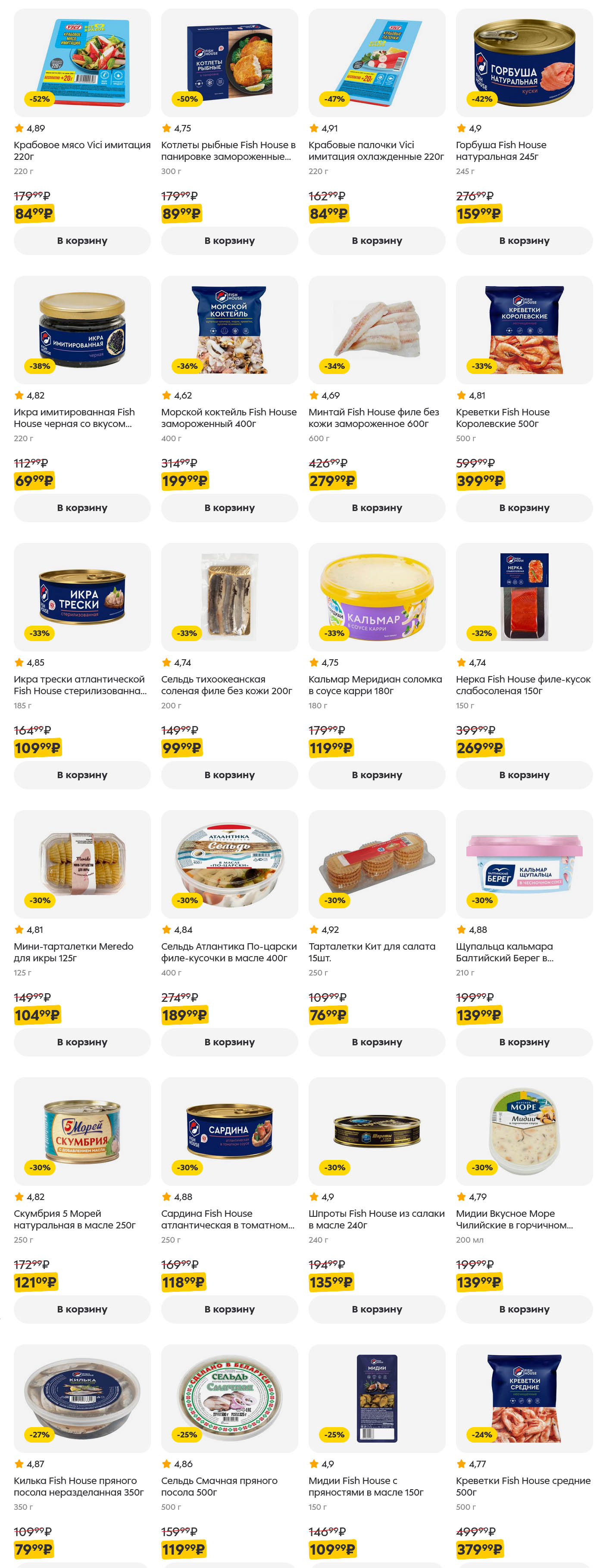The height and width of the screenshot is (1568, 600).
Task: Add Скумбрия 5 Морей to cart
Action: (x=81, y=1309)
